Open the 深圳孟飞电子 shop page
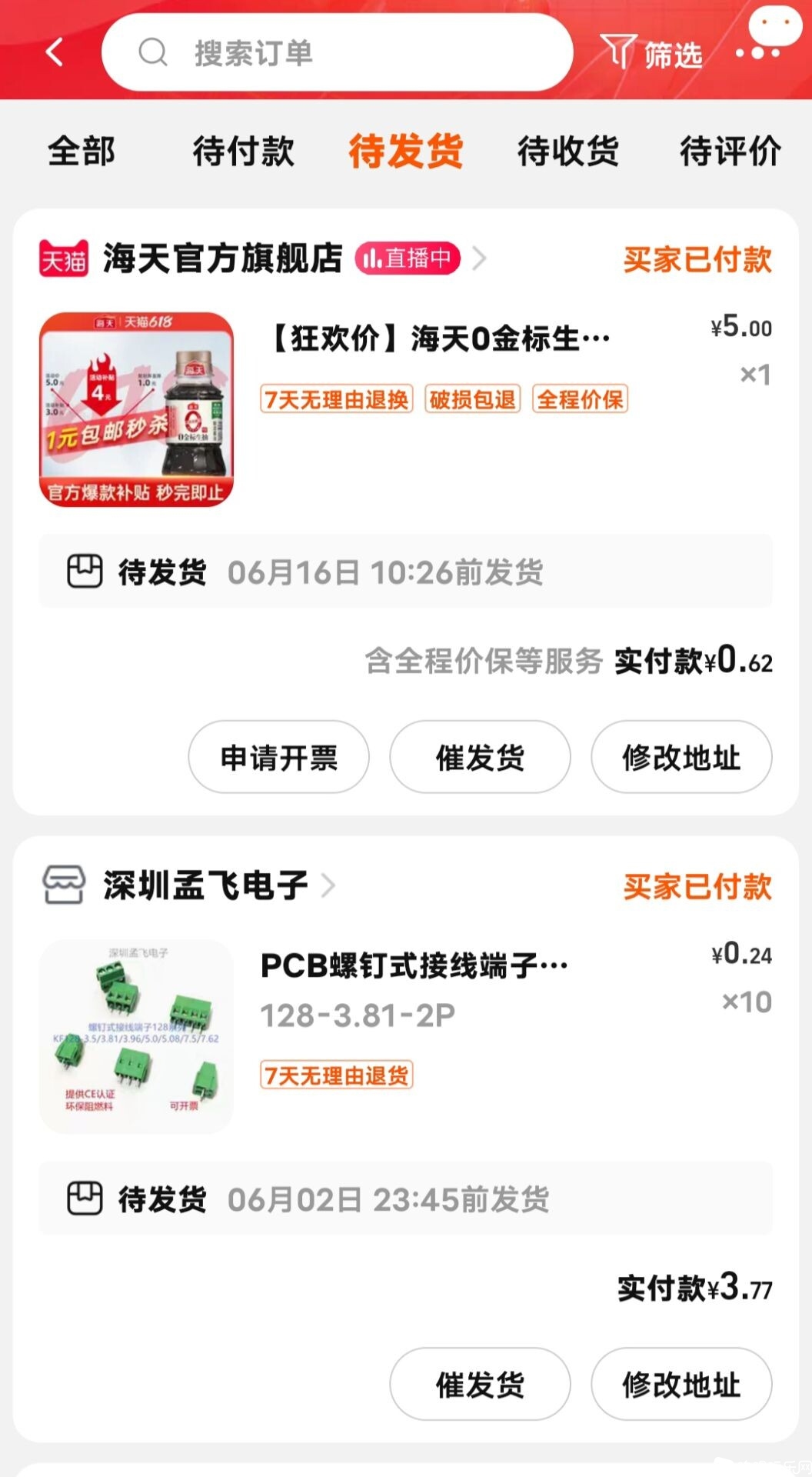The height and width of the screenshot is (1477, 812). [206, 885]
